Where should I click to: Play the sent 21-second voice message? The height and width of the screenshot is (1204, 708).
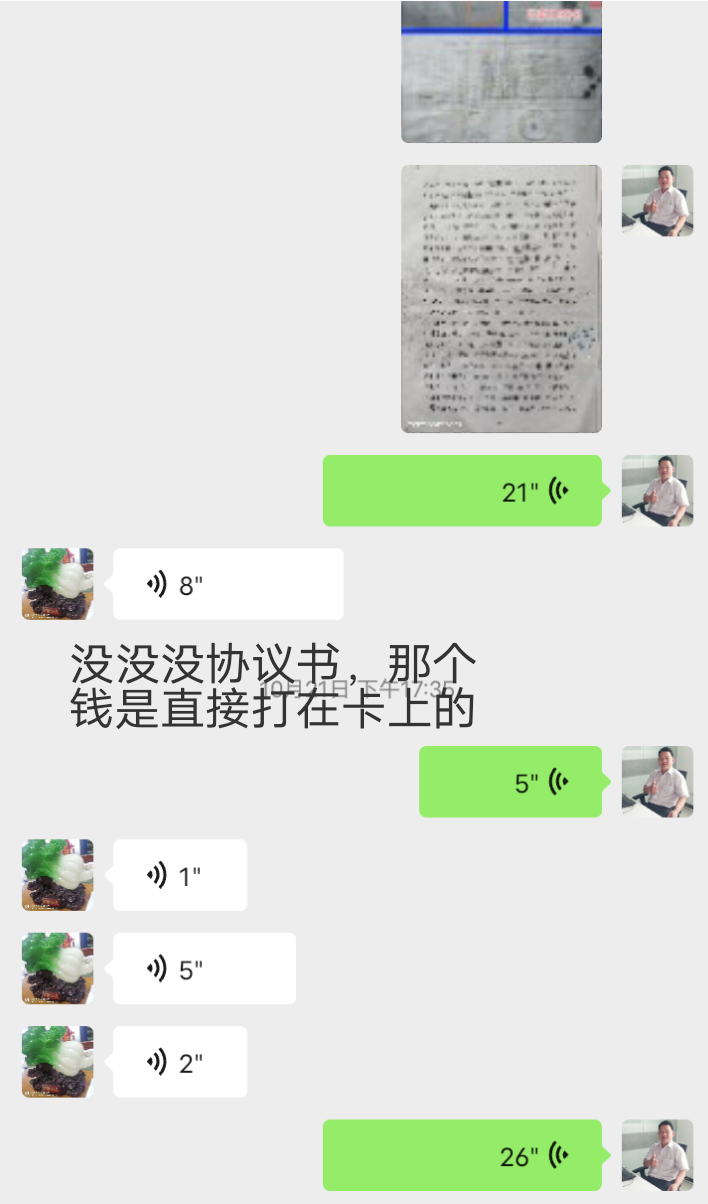(x=462, y=491)
